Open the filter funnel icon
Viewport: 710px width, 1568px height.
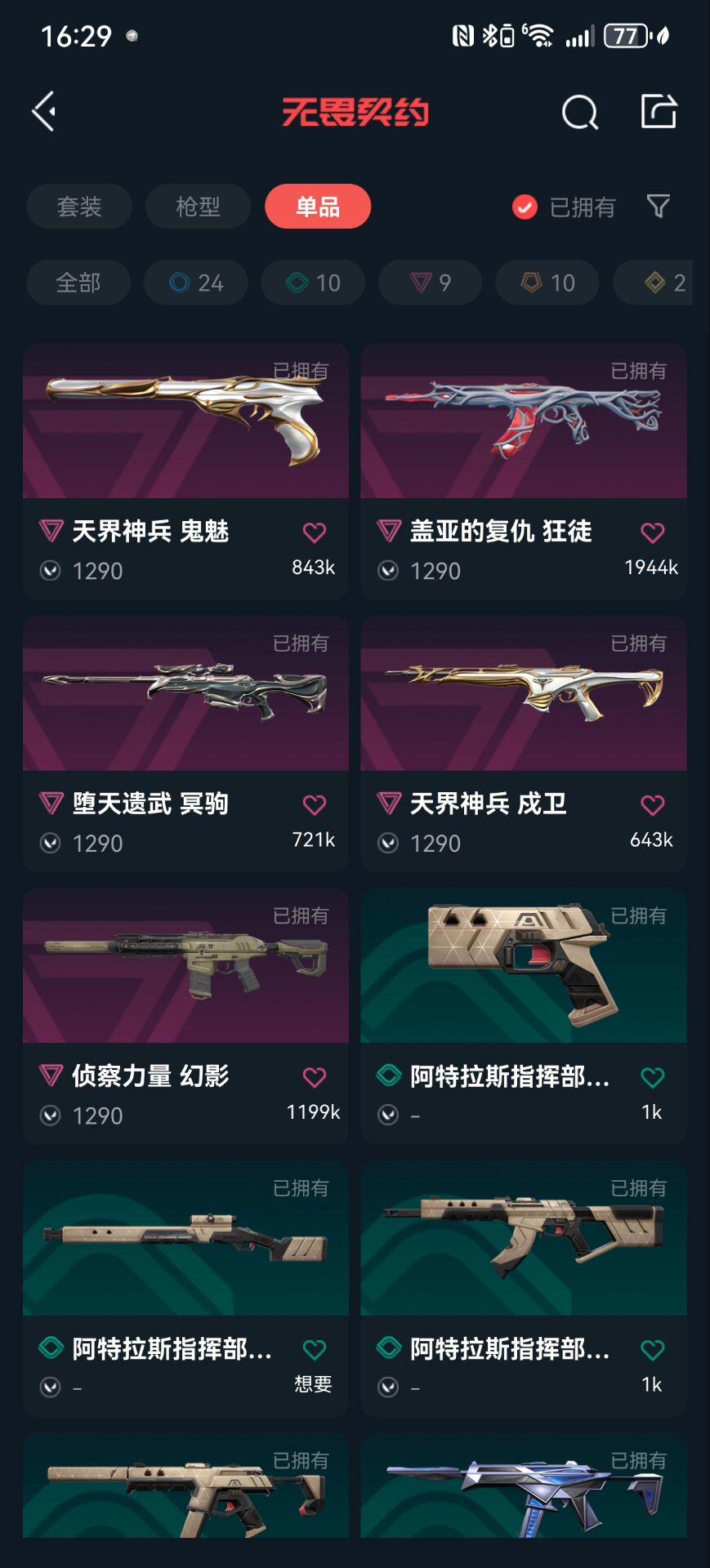[x=659, y=206]
